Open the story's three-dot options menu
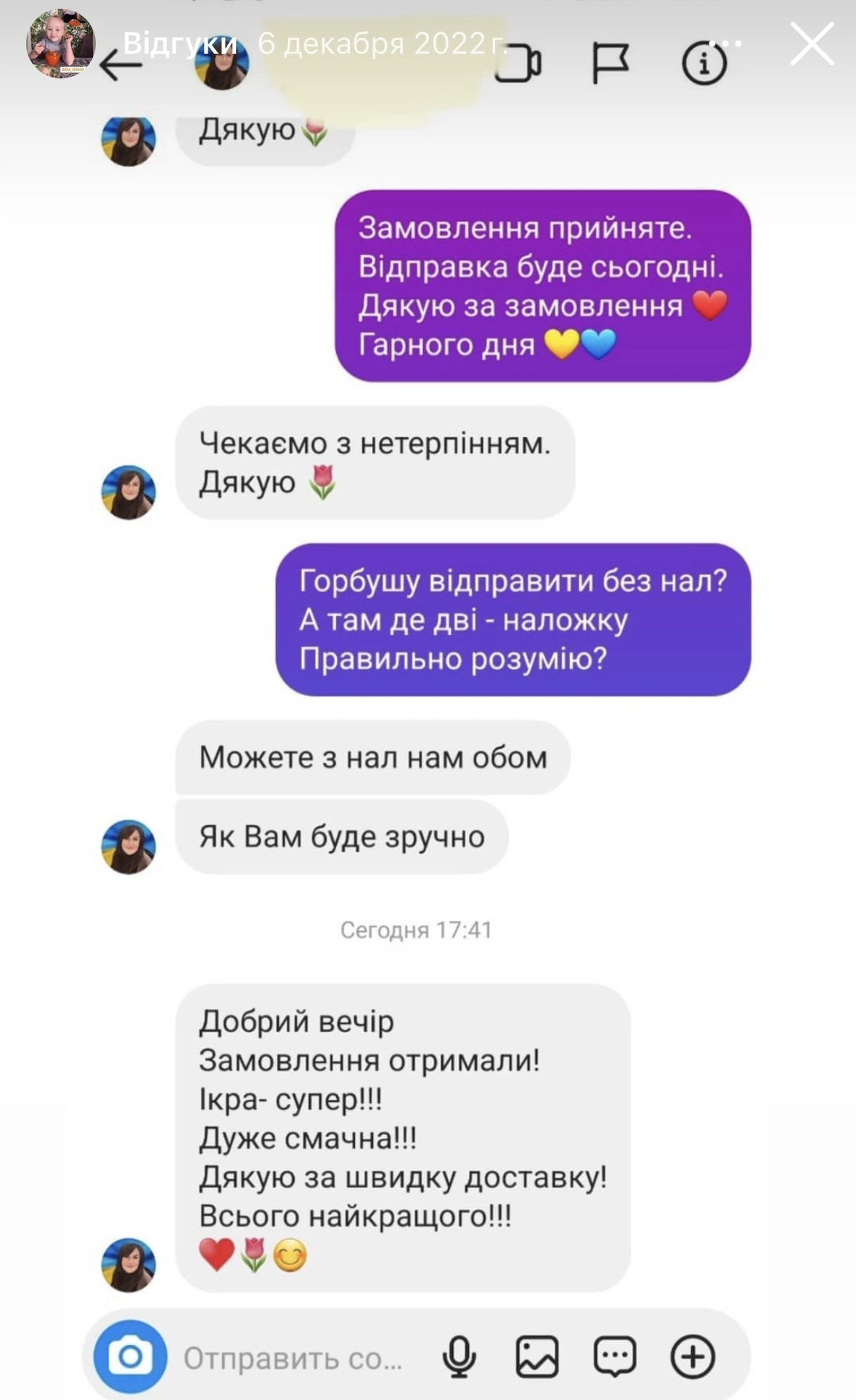The width and height of the screenshot is (856, 1400). point(726,44)
